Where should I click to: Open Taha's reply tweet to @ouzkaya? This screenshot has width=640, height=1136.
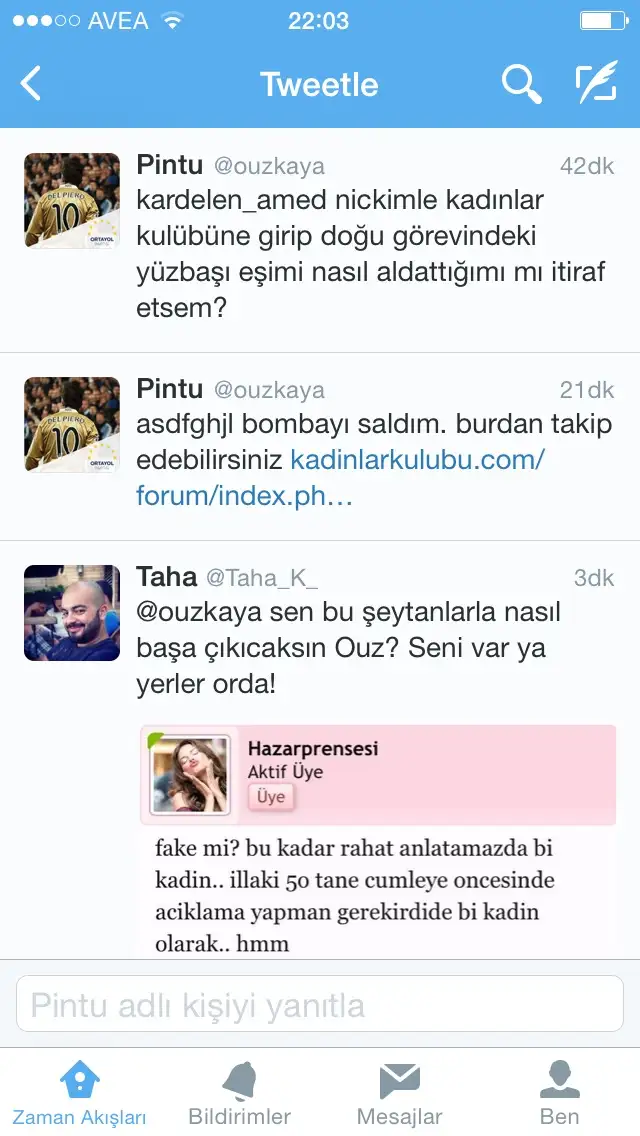click(320, 750)
